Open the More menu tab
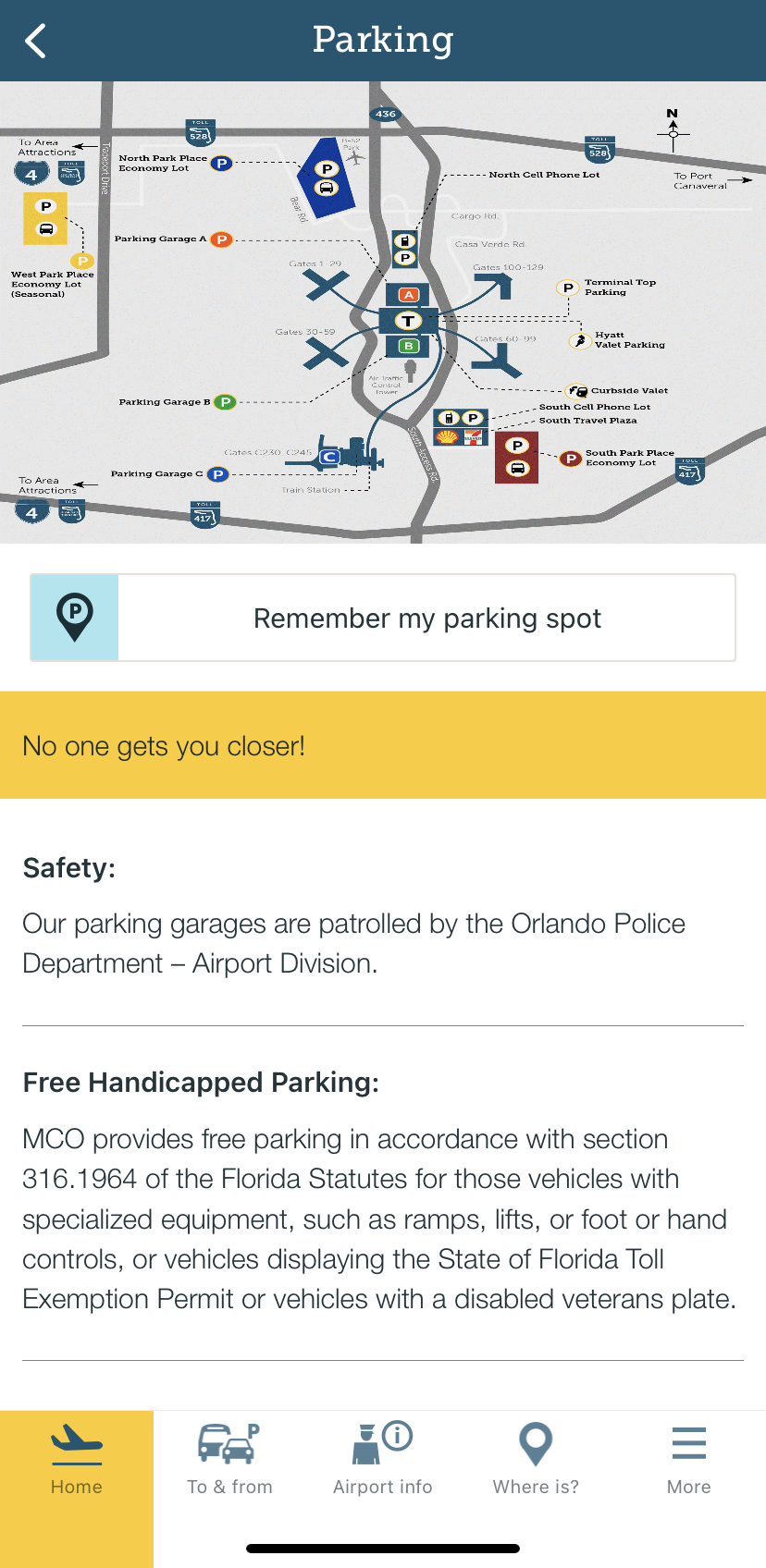The height and width of the screenshot is (1568, 766). (689, 1461)
